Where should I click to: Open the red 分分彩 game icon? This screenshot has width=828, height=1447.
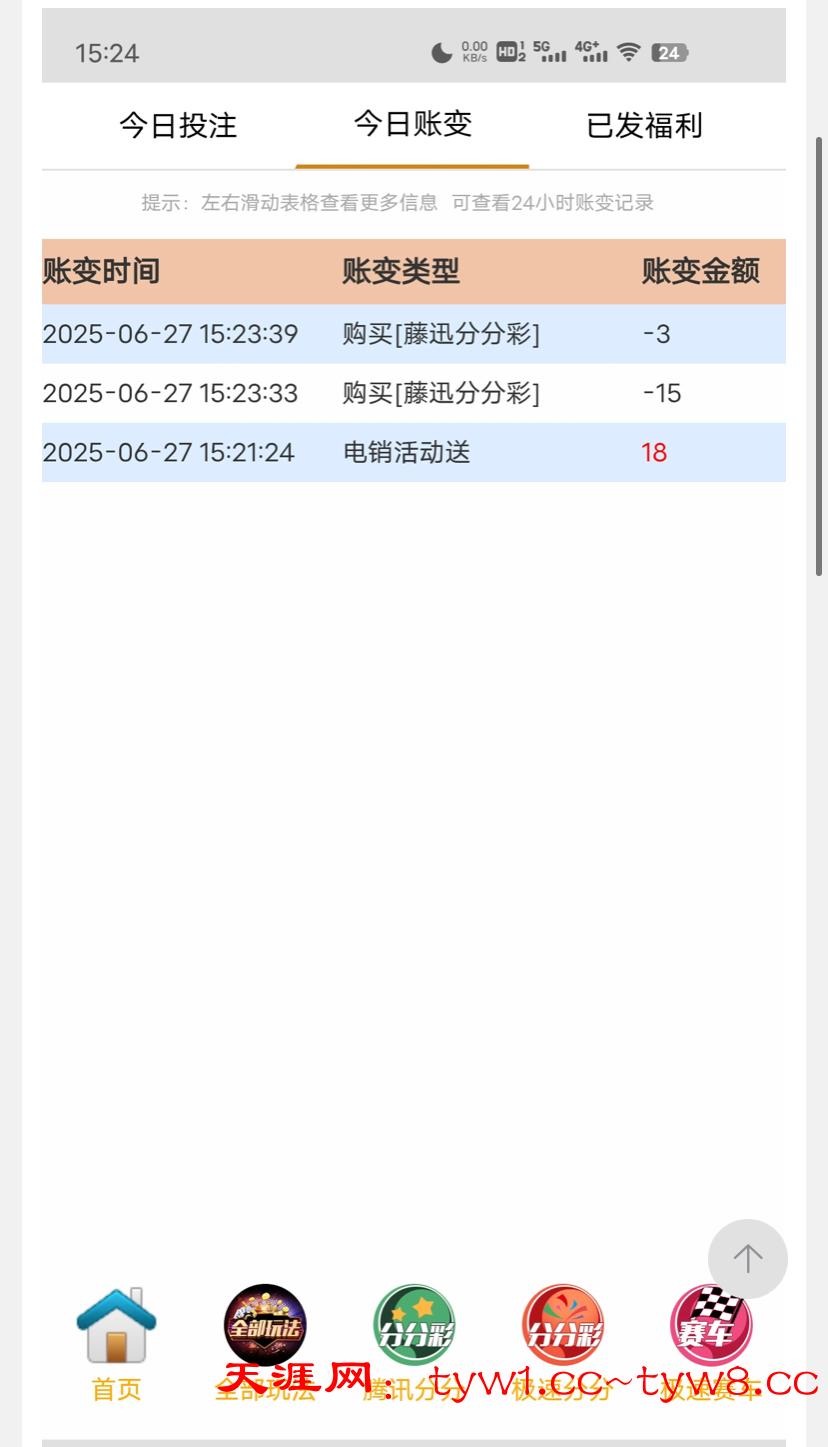click(563, 1326)
